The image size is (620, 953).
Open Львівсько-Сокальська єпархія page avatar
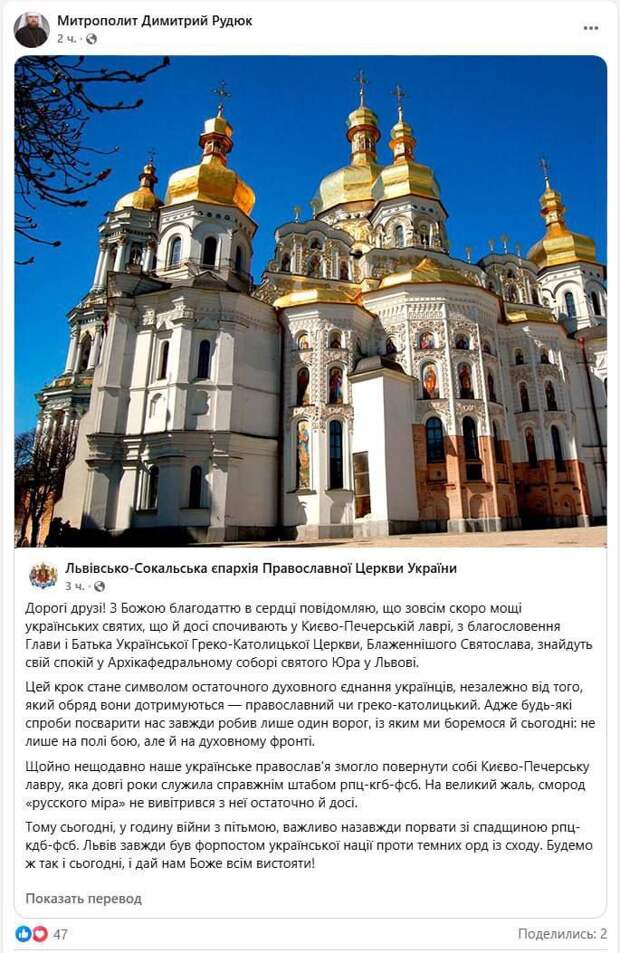pos(43,576)
